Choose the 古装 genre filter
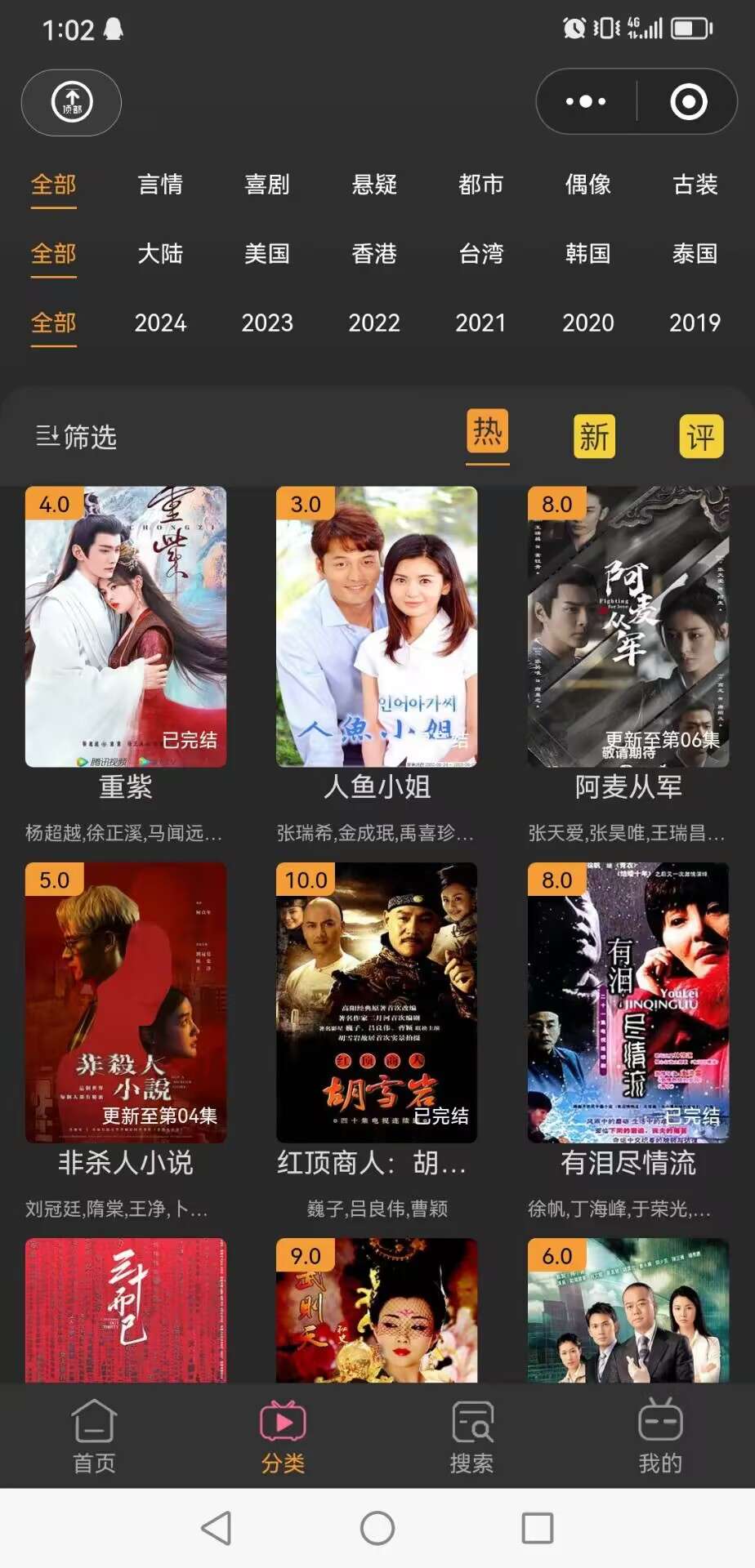 695,185
